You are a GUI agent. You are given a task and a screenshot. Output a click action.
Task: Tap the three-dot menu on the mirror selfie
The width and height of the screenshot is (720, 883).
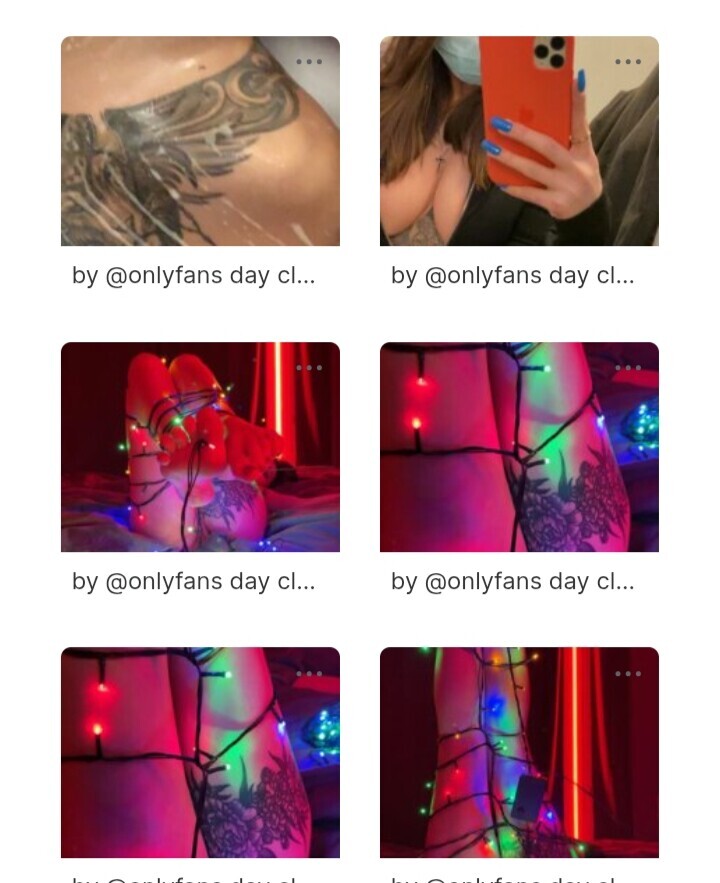[628, 62]
